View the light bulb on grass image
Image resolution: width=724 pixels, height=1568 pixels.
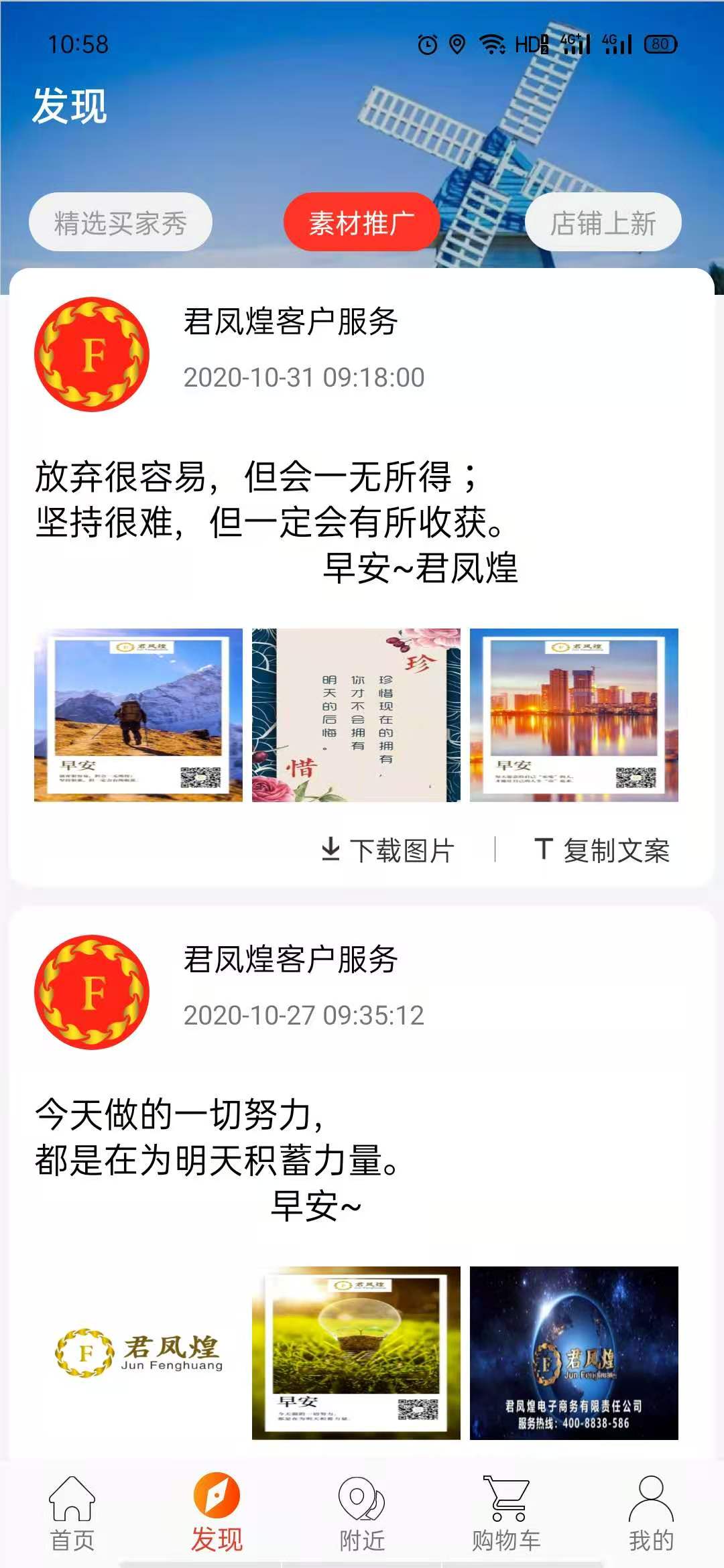coord(356,1353)
